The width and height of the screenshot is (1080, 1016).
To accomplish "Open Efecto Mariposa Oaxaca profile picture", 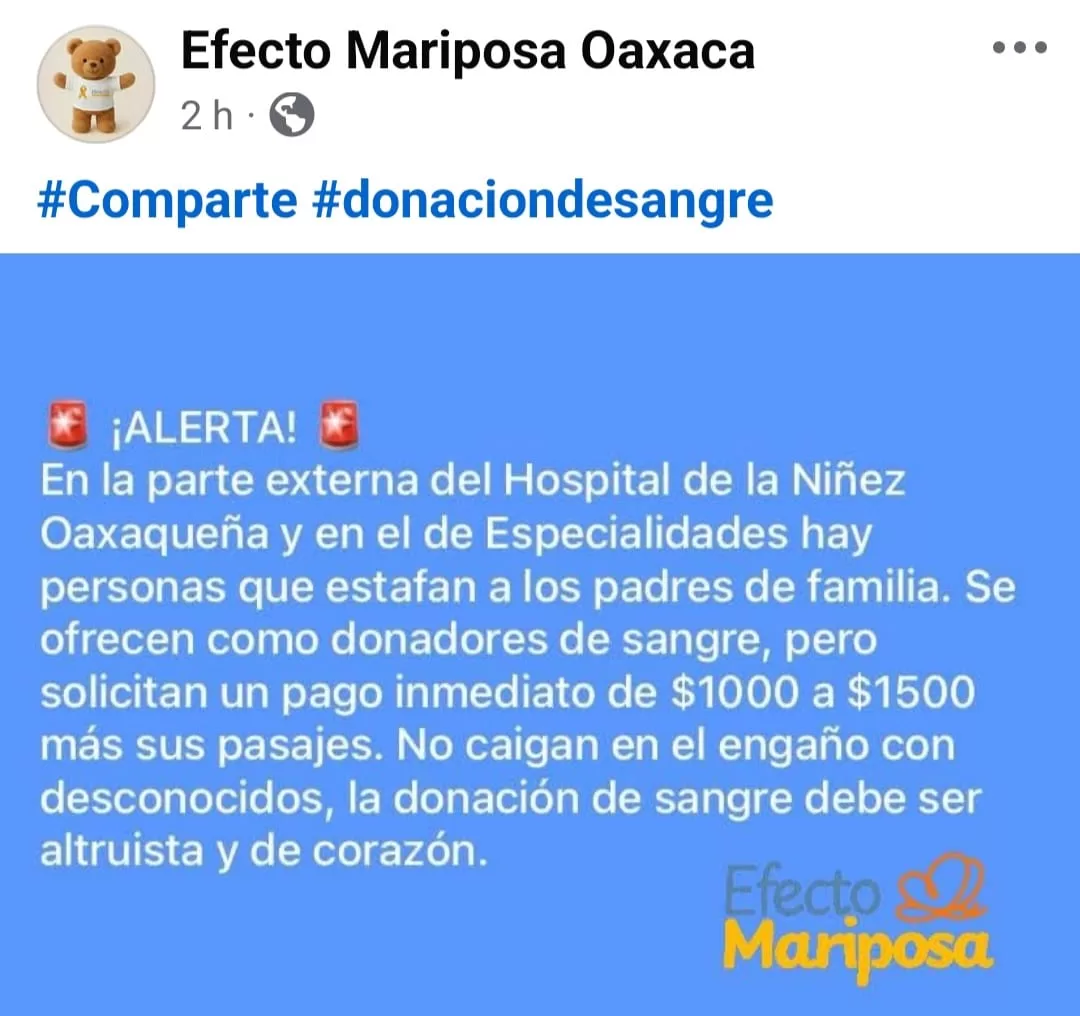I will coord(96,84).
